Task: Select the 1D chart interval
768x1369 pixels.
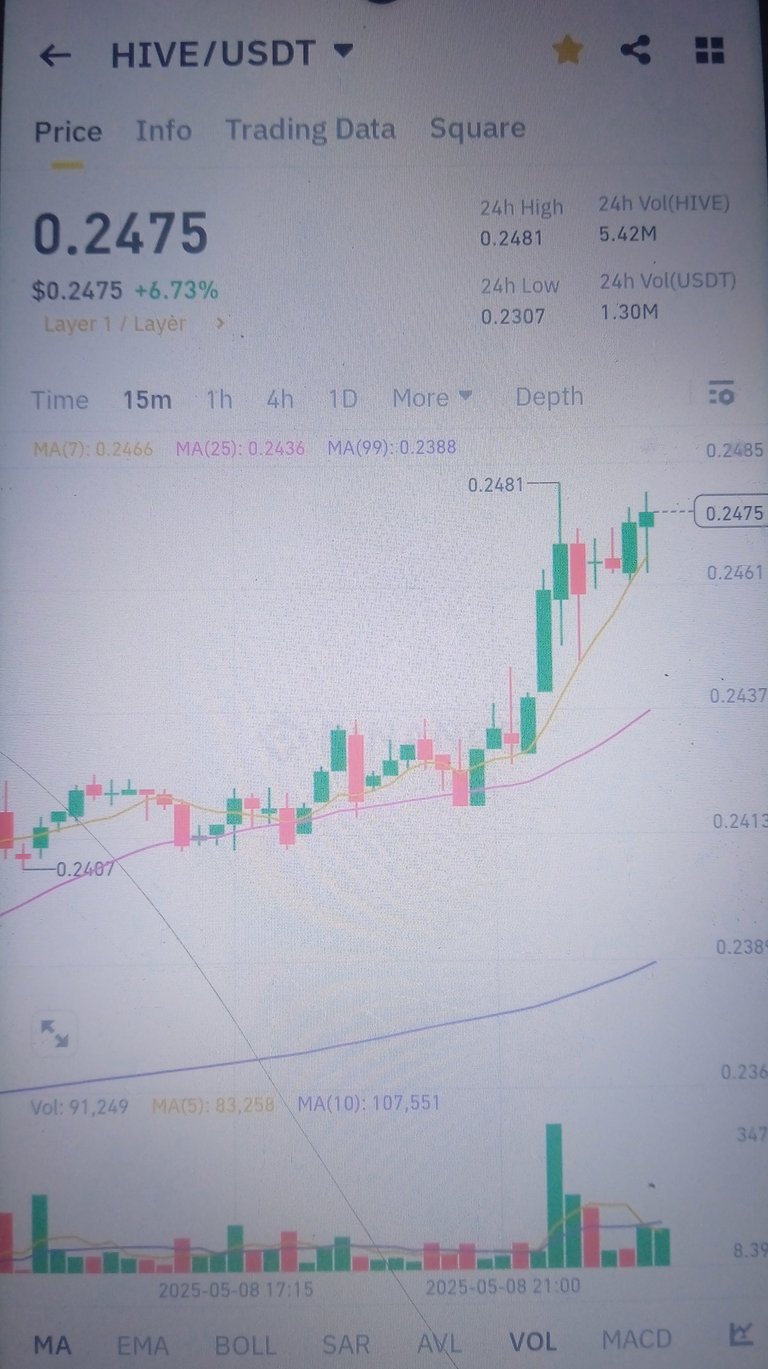Action: point(343,399)
